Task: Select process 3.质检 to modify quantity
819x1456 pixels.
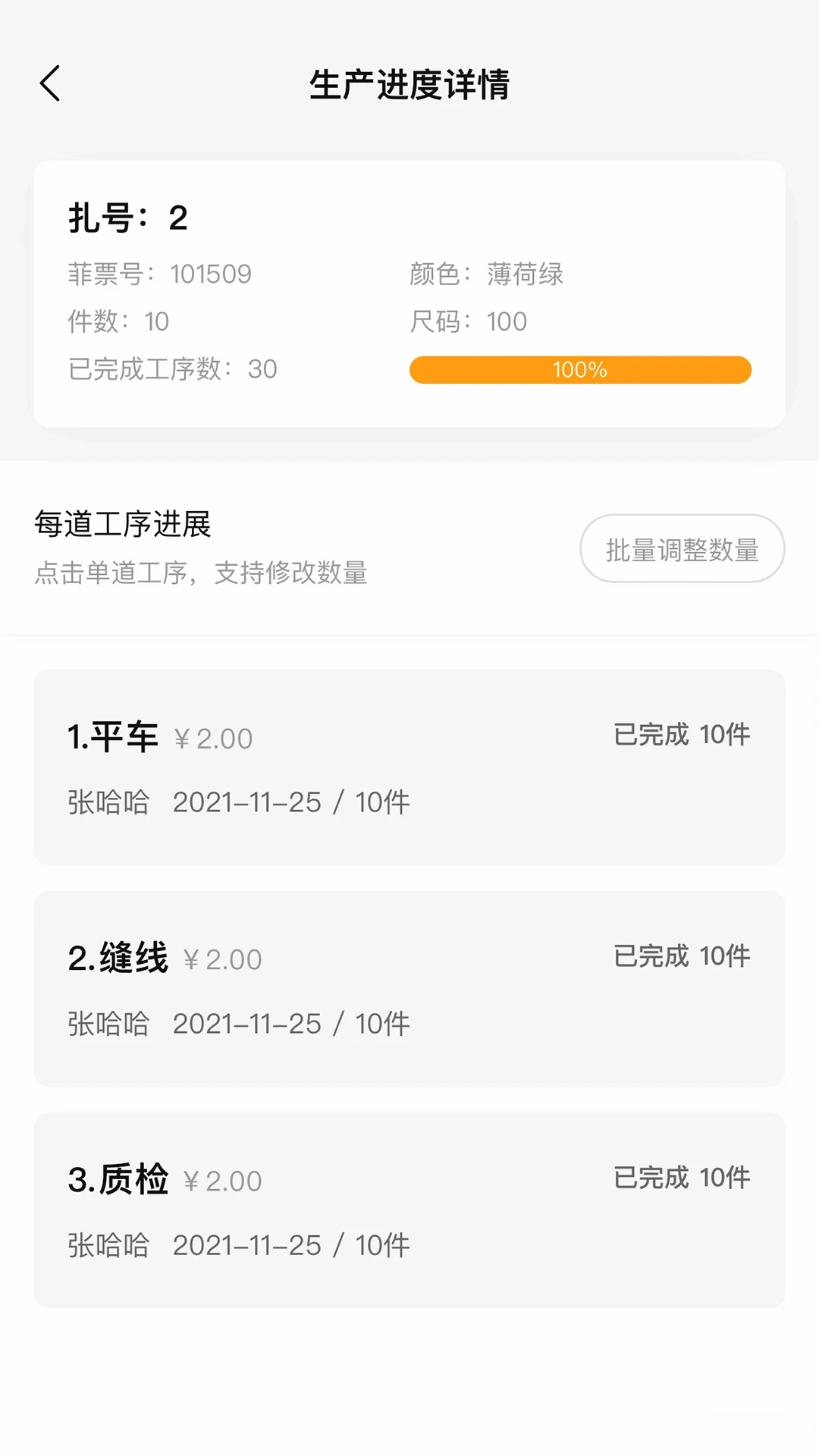Action: pos(409,1210)
